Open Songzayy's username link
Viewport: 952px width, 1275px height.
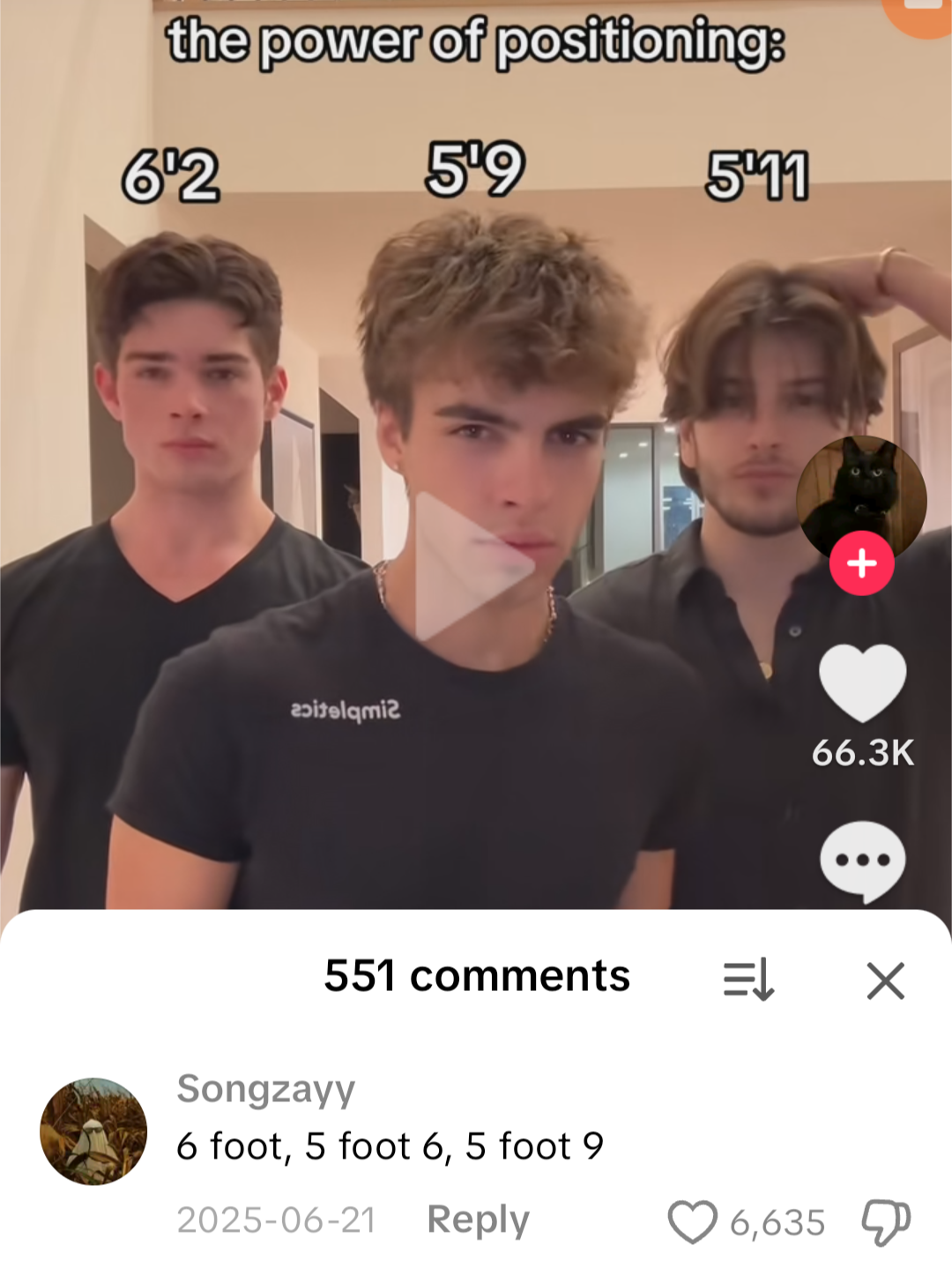pyautogui.click(x=265, y=1089)
